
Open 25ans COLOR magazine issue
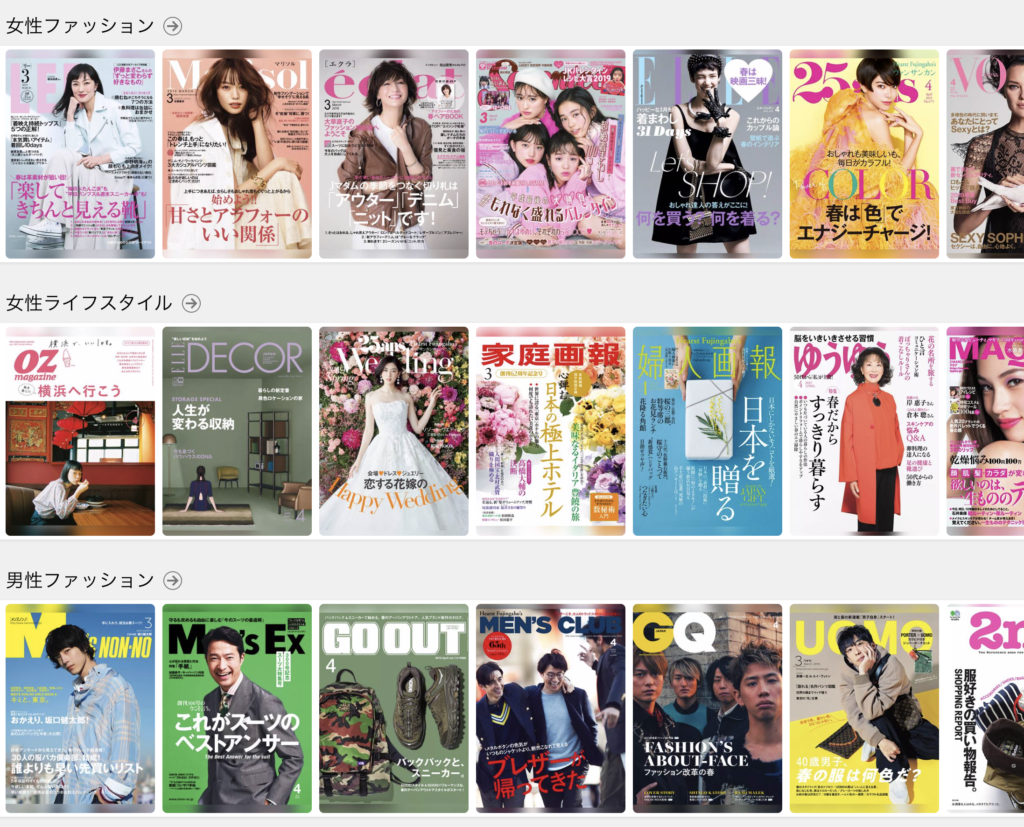pos(864,154)
